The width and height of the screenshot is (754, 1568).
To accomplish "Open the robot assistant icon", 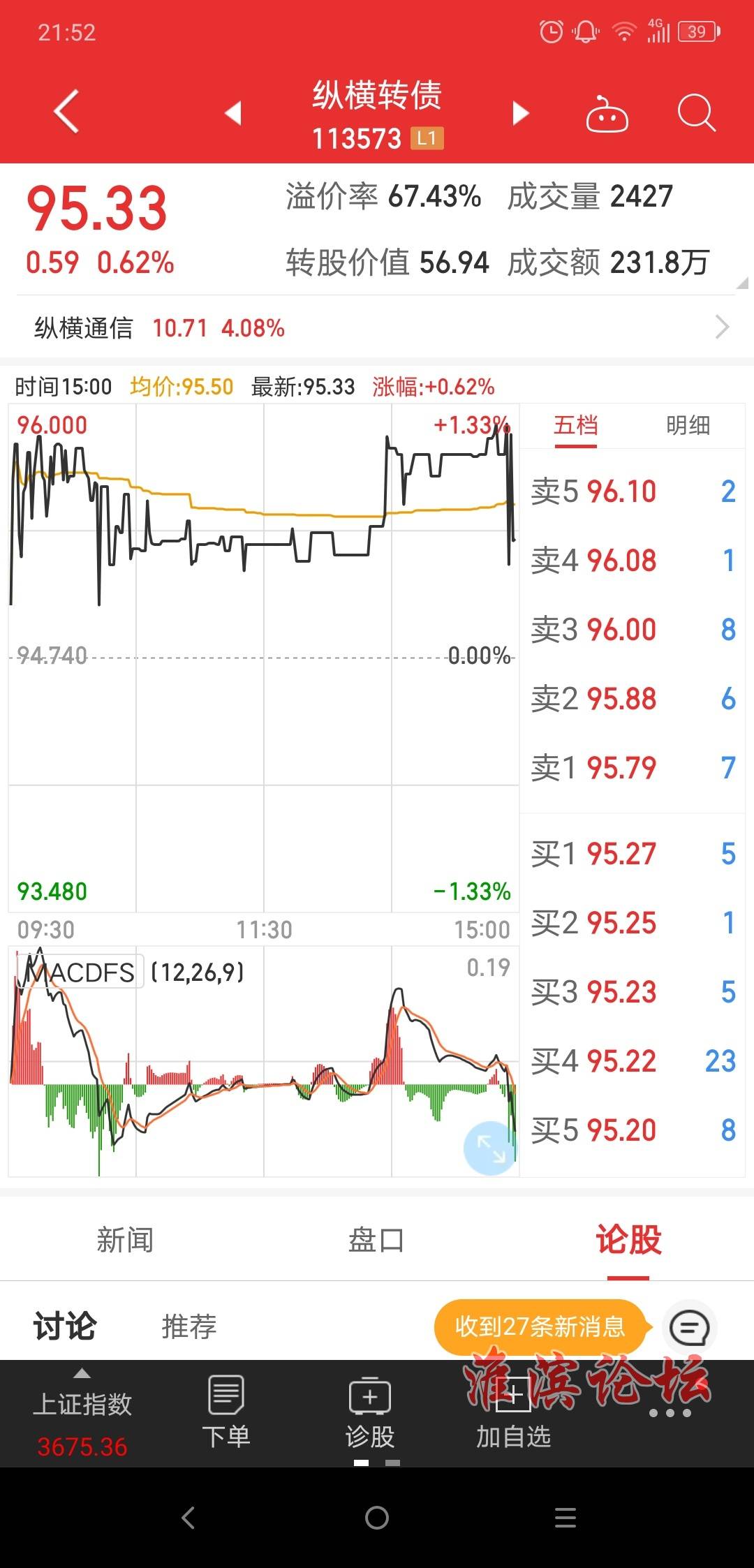I will [x=607, y=113].
